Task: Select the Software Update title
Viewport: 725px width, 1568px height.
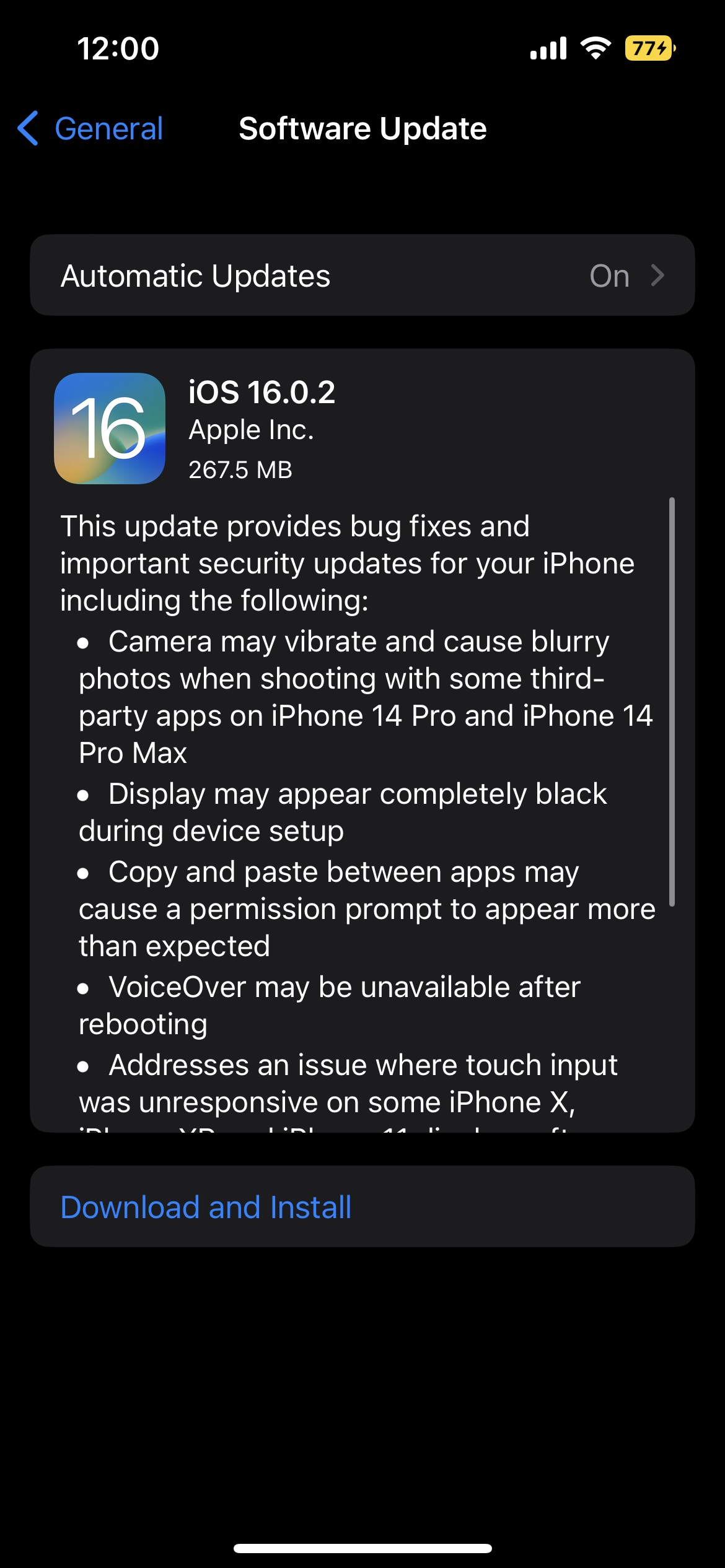Action: tap(362, 129)
